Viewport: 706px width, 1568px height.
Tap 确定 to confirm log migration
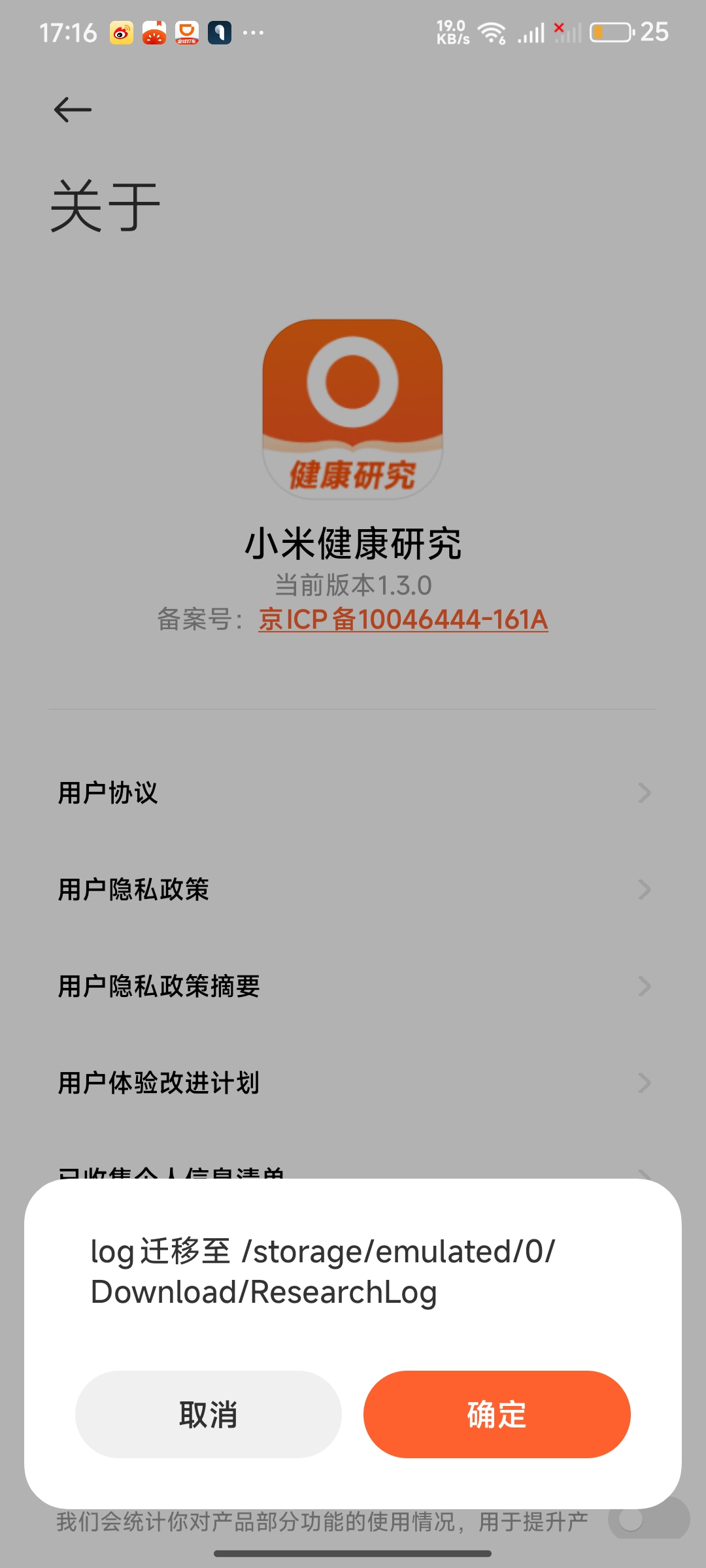point(497,1414)
